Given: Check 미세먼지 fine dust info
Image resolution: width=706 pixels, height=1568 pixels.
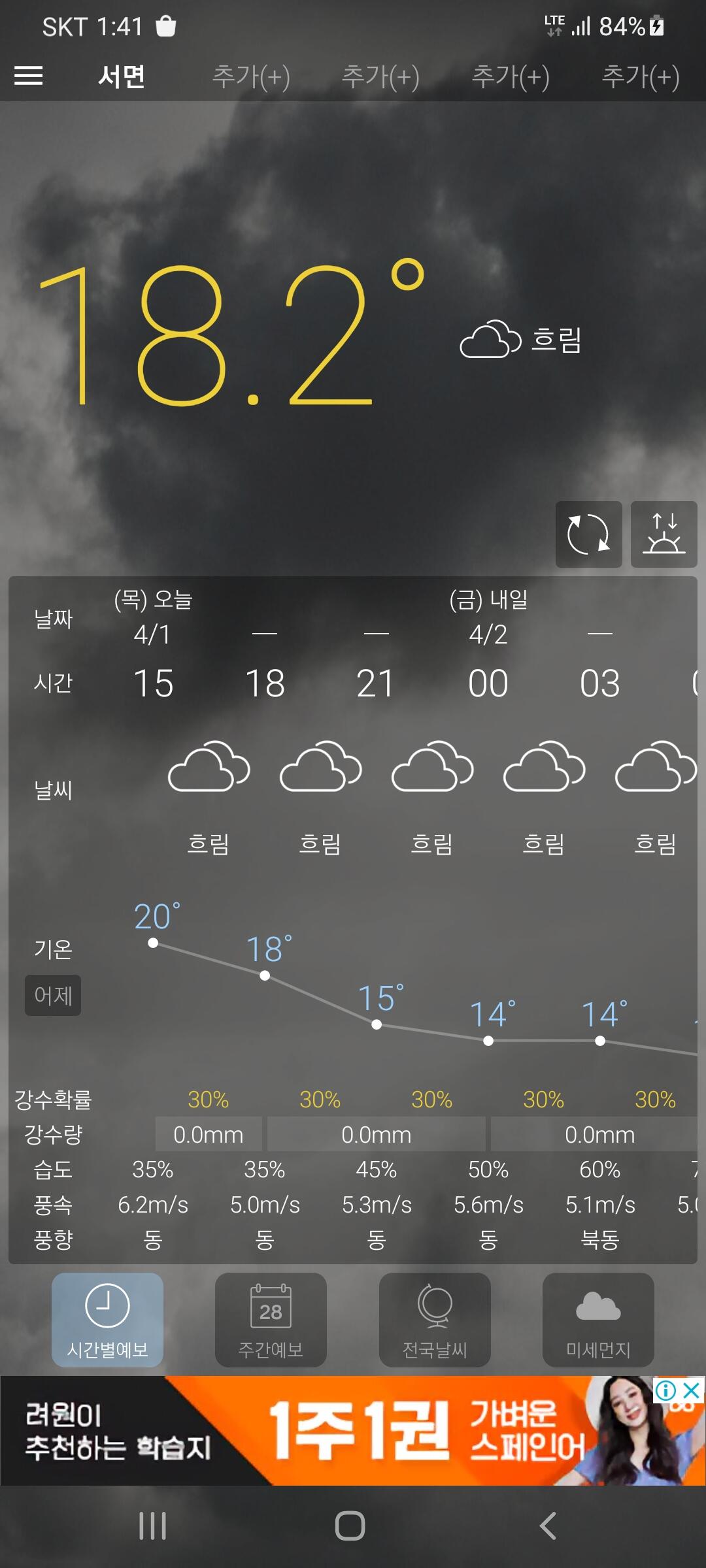Looking at the screenshot, I should point(598,1320).
